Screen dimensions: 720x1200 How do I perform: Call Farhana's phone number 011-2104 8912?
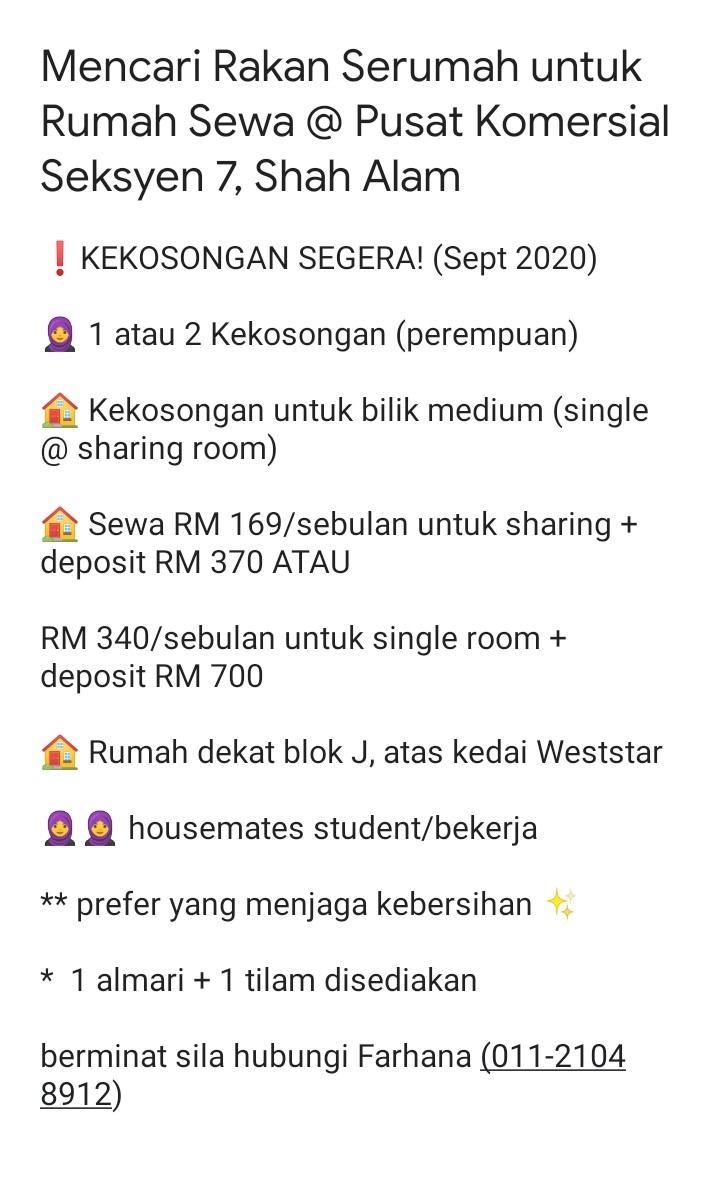pyautogui.click(x=555, y=1057)
